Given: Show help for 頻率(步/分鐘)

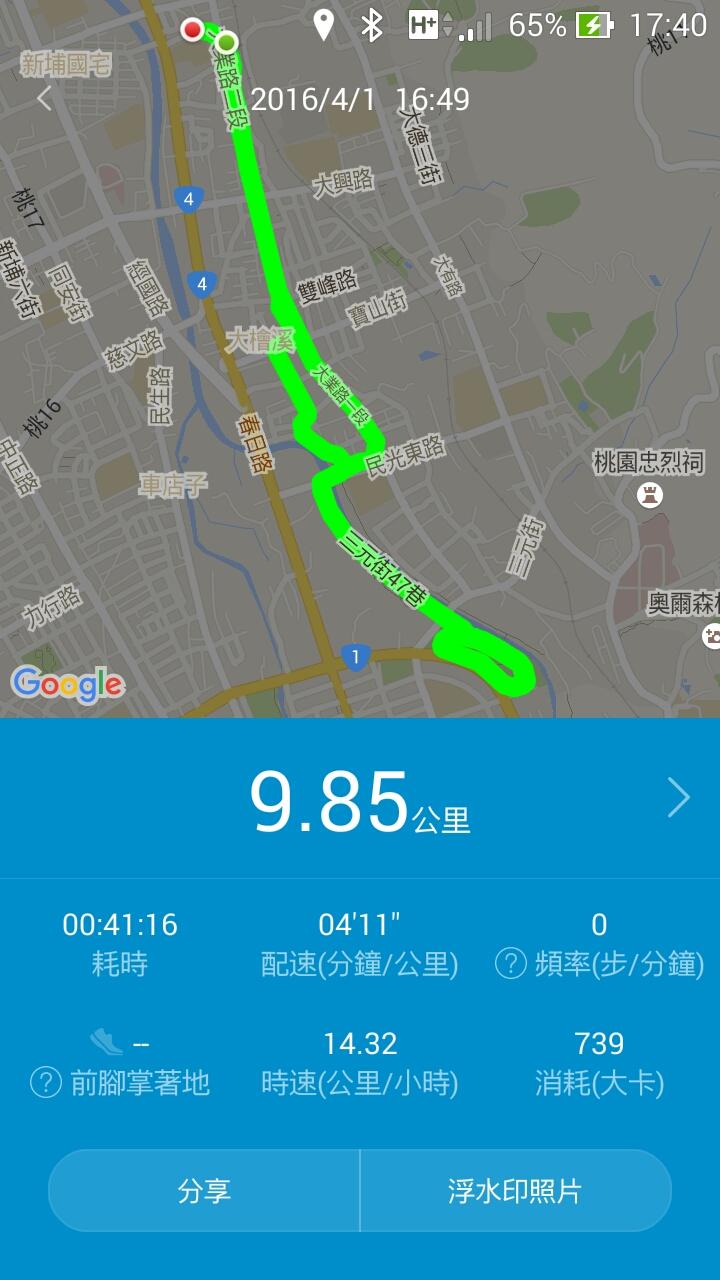Looking at the screenshot, I should (511, 964).
